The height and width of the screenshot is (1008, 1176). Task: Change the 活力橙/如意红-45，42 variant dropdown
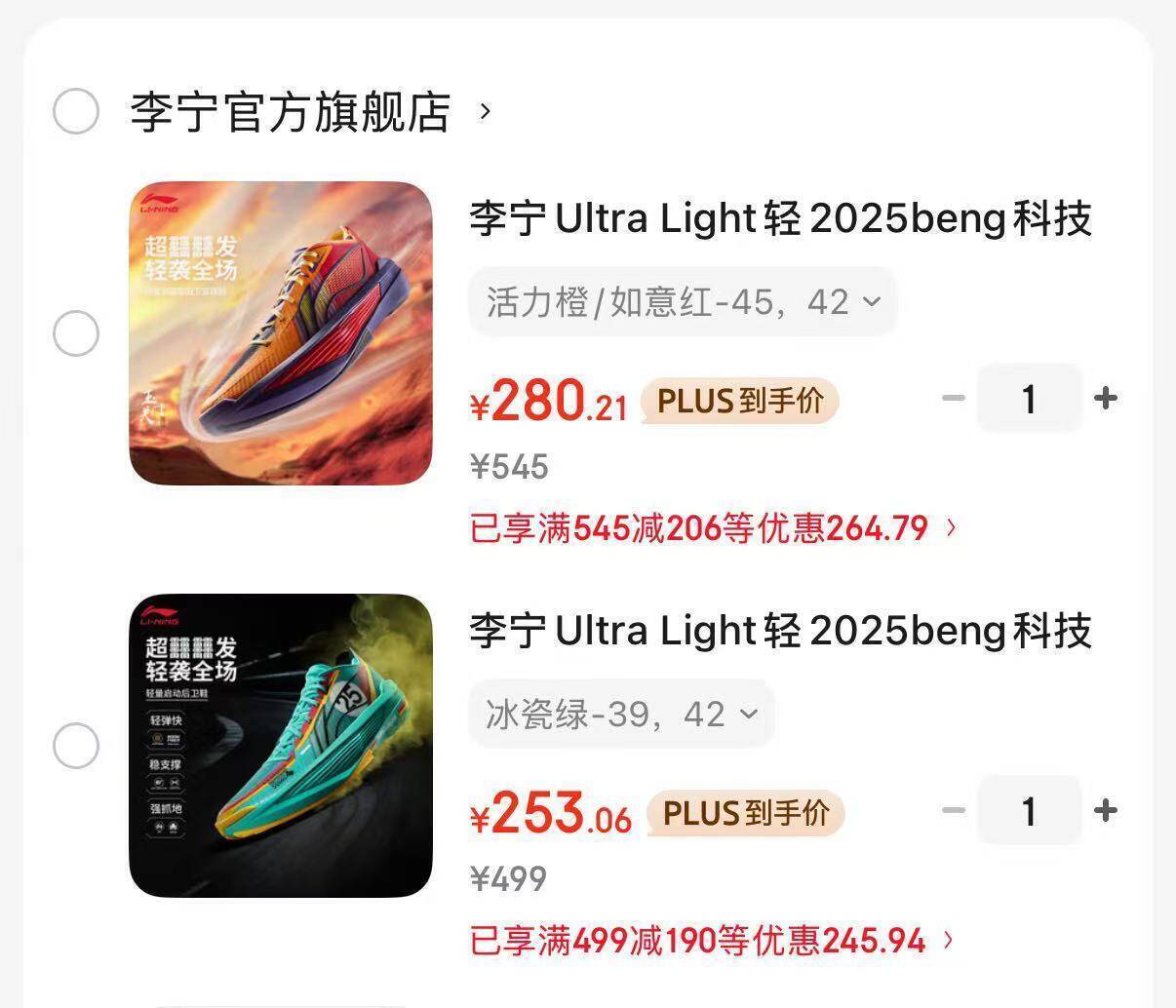coord(683,302)
